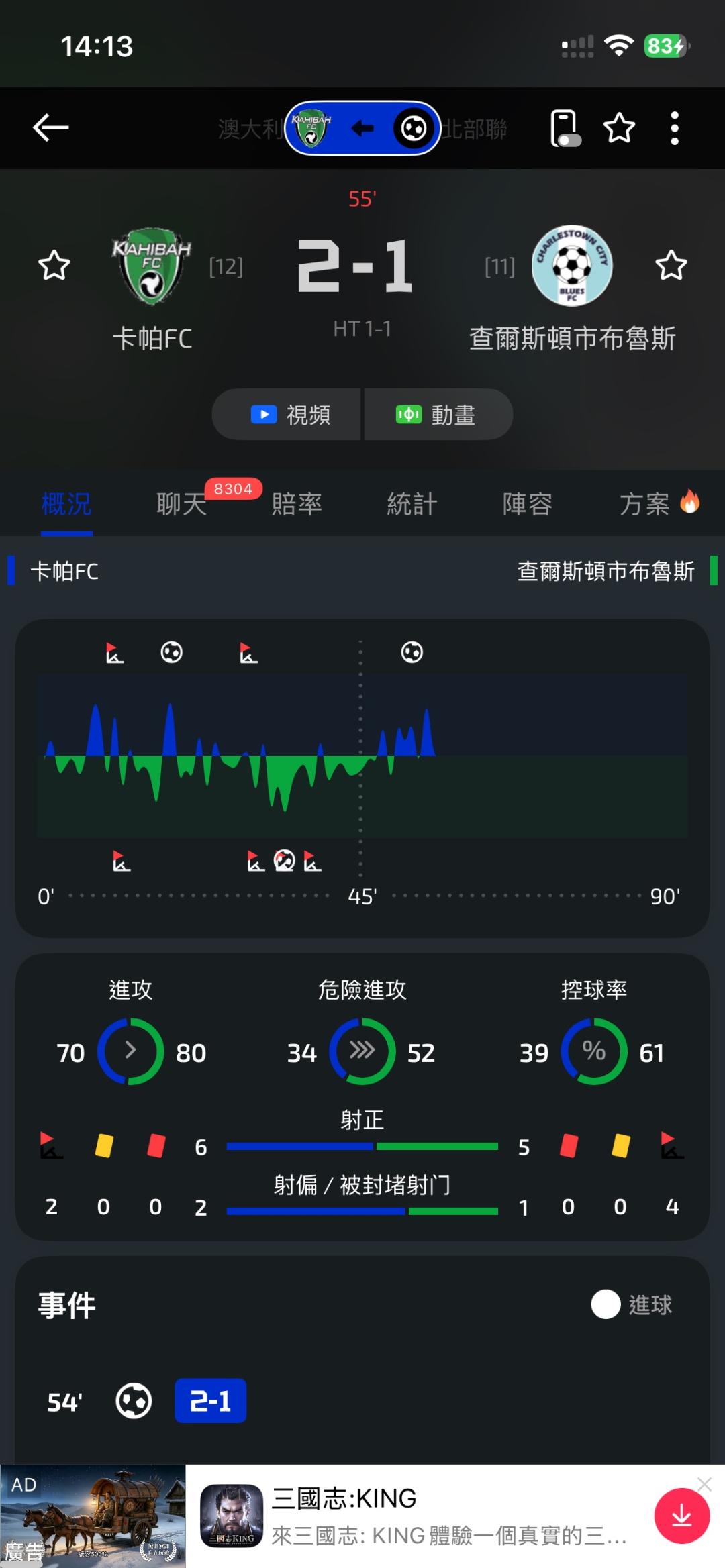Favorite the 查爾斯頓市布魯斯 team star
Image resolution: width=725 pixels, height=1568 pixels.
point(671,266)
